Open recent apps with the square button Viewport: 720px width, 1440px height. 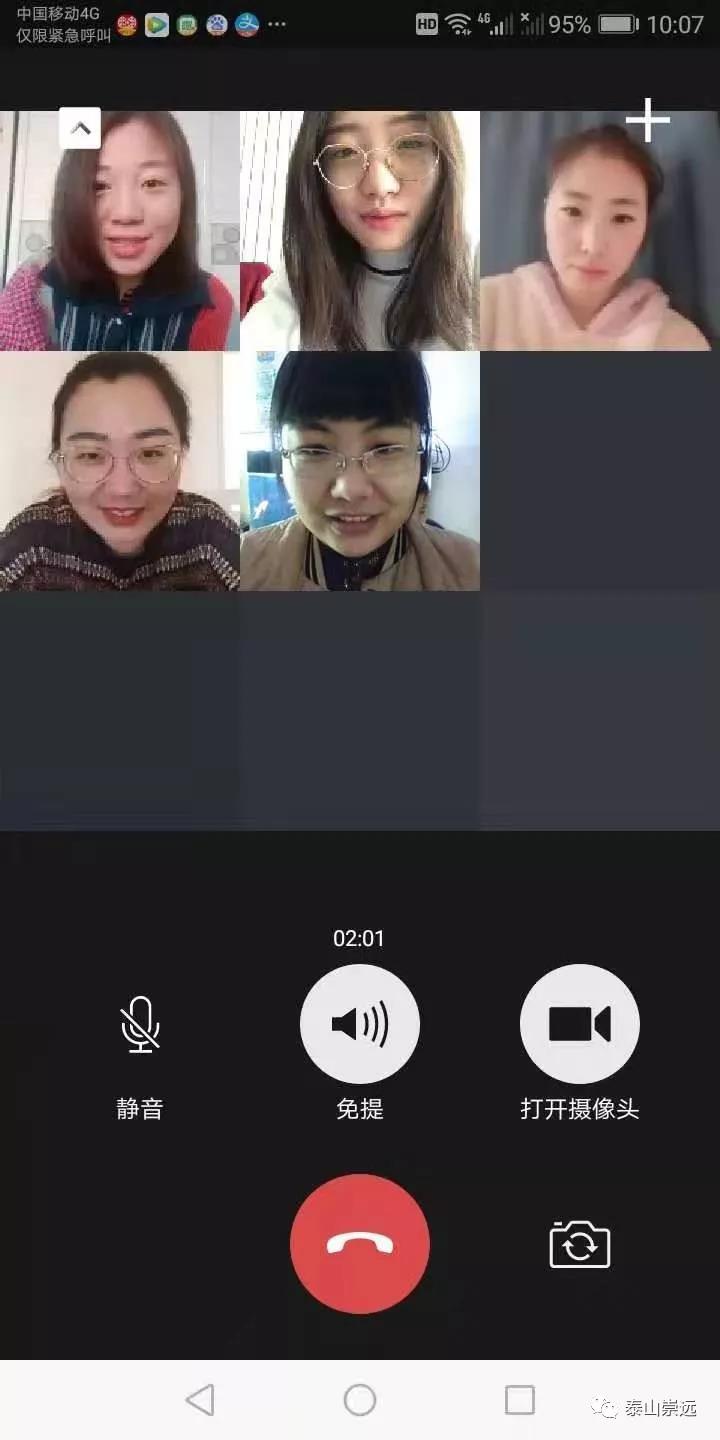[520, 1400]
